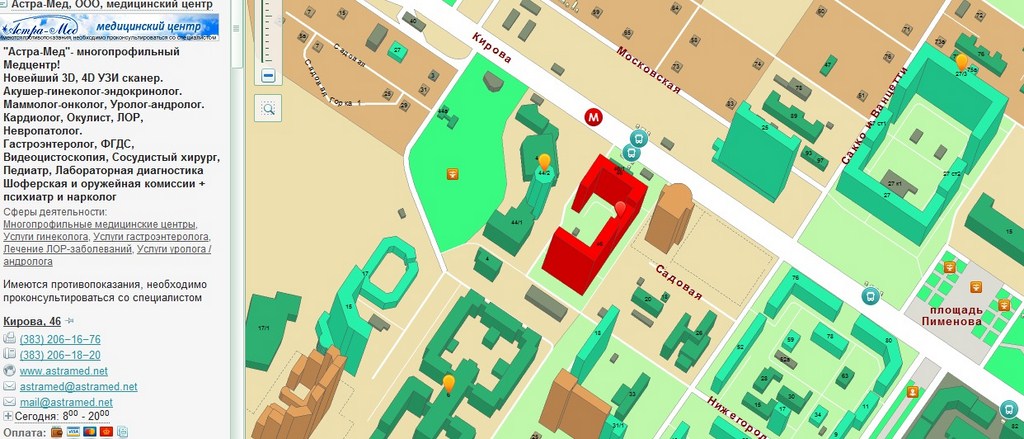Select red marker on highlighted building
Screen dimensions: 1024x439
pos(621,207)
